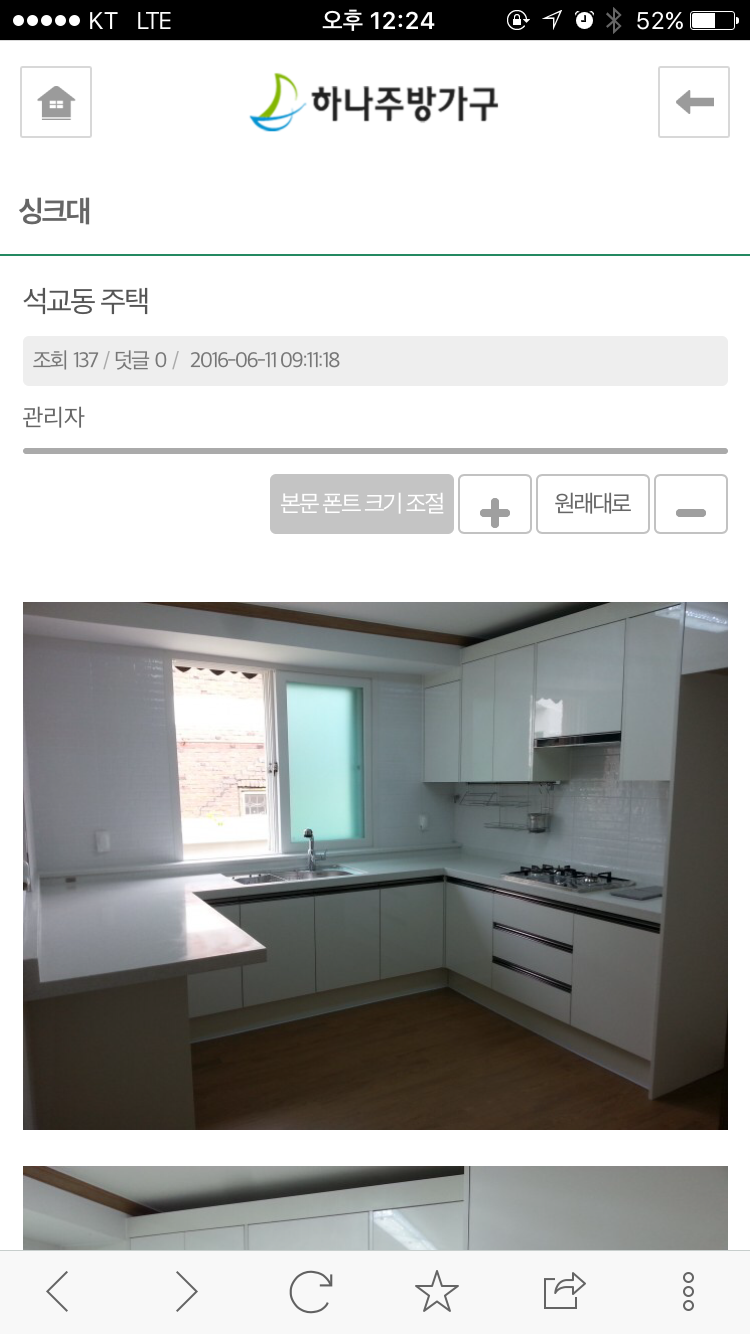Reset font size with 원래대로
Viewport: 750px width, 1334px height.
coord(593,504)
